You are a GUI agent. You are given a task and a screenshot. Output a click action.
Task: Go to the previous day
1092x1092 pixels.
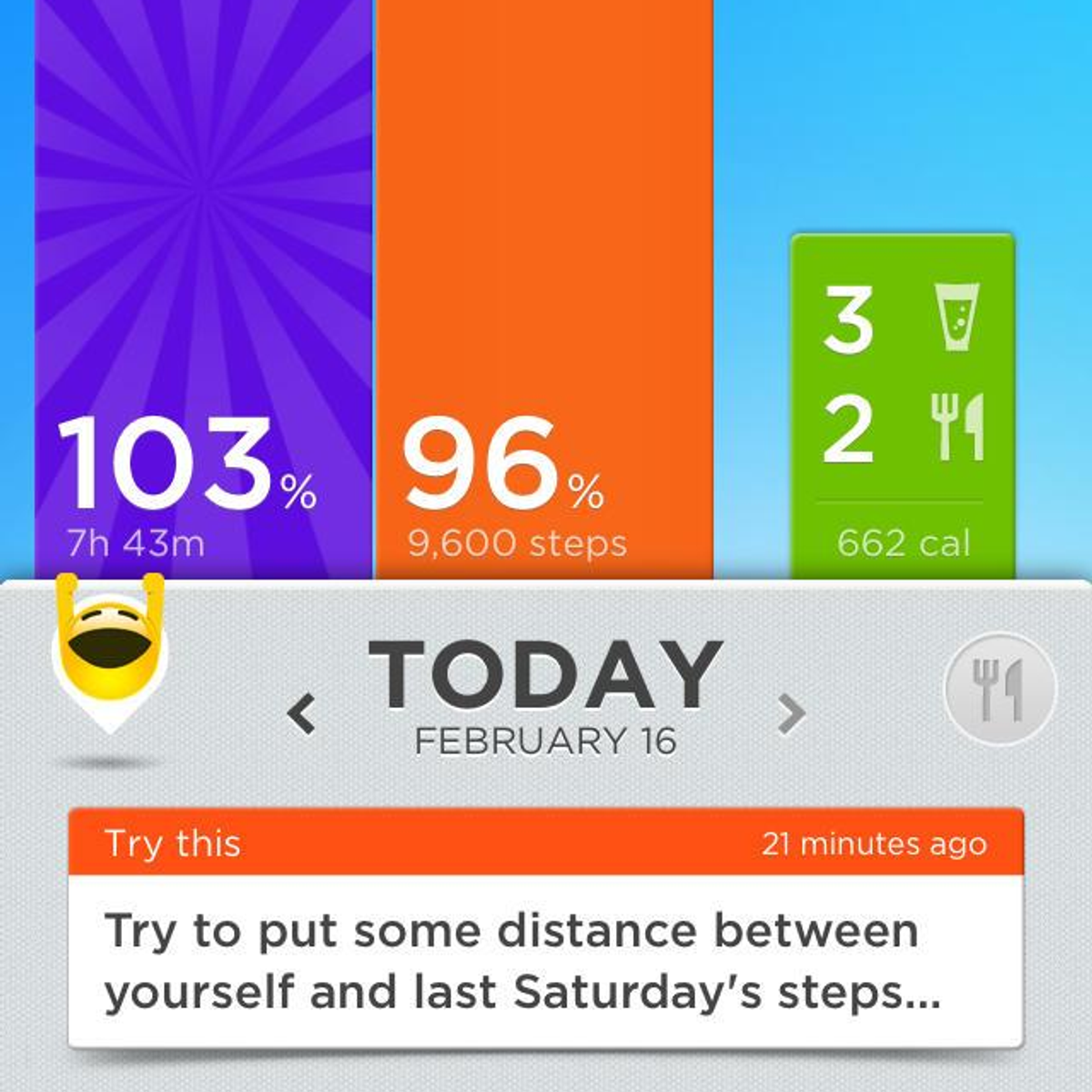point(301,713)
